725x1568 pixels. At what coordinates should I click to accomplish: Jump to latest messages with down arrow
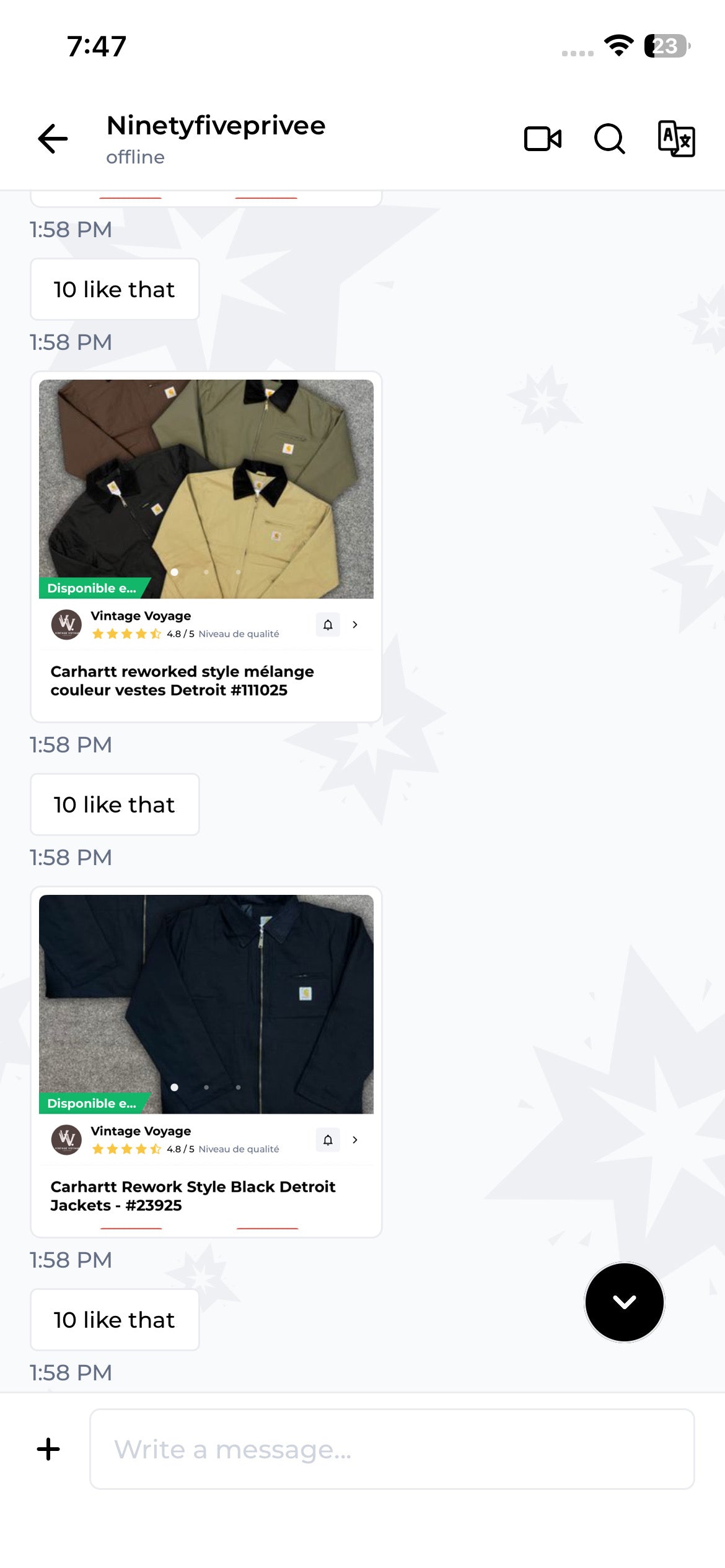[624, 1302]
